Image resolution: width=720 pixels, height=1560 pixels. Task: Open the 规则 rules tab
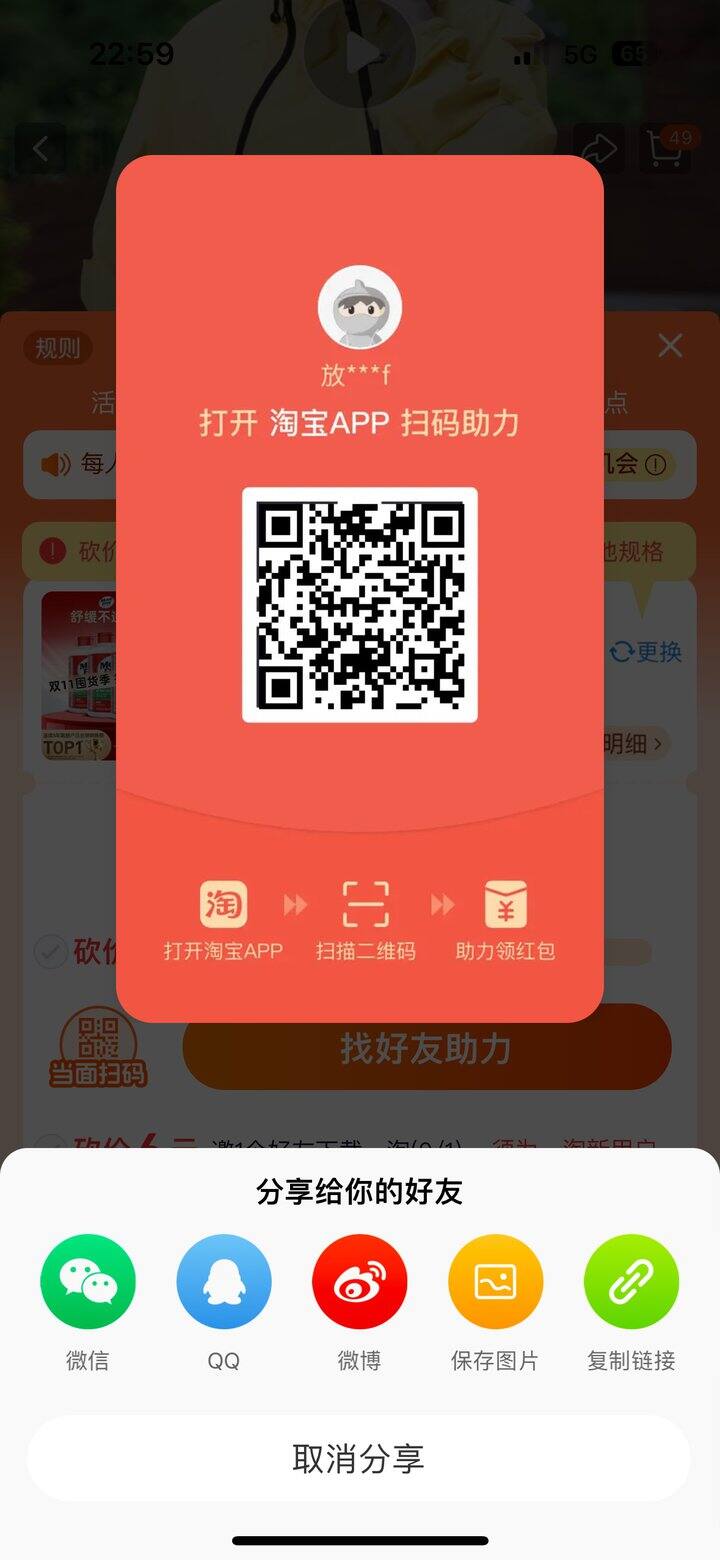point(57,349)
